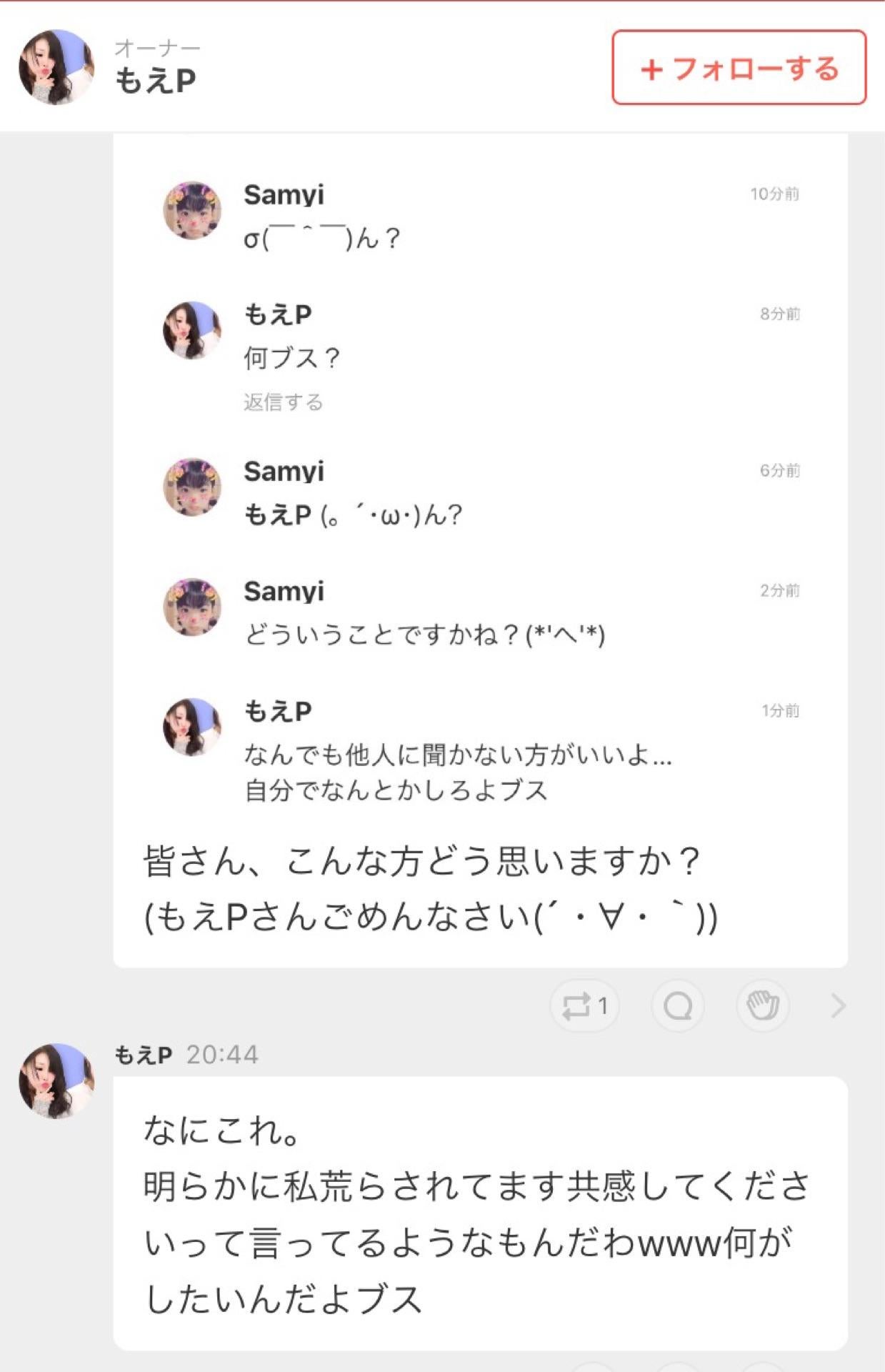Tap the 20:44 post timestamp
The image size is (885, 1372).
point(224,1071)
